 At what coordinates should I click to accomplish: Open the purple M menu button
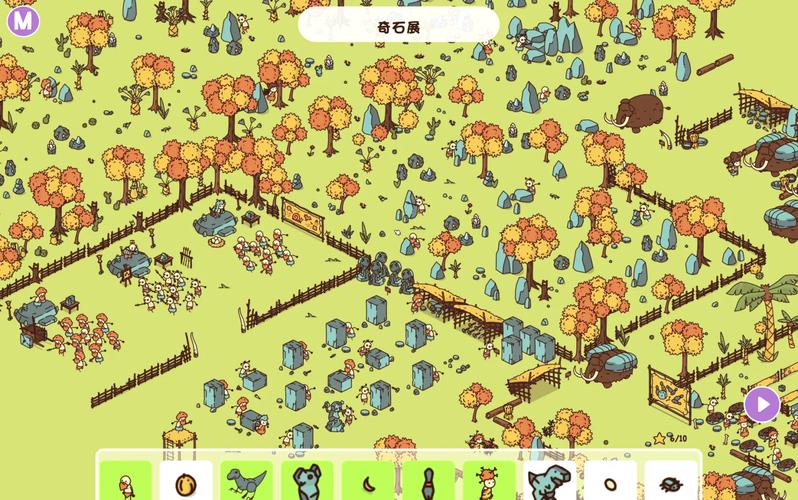point(22,20)
